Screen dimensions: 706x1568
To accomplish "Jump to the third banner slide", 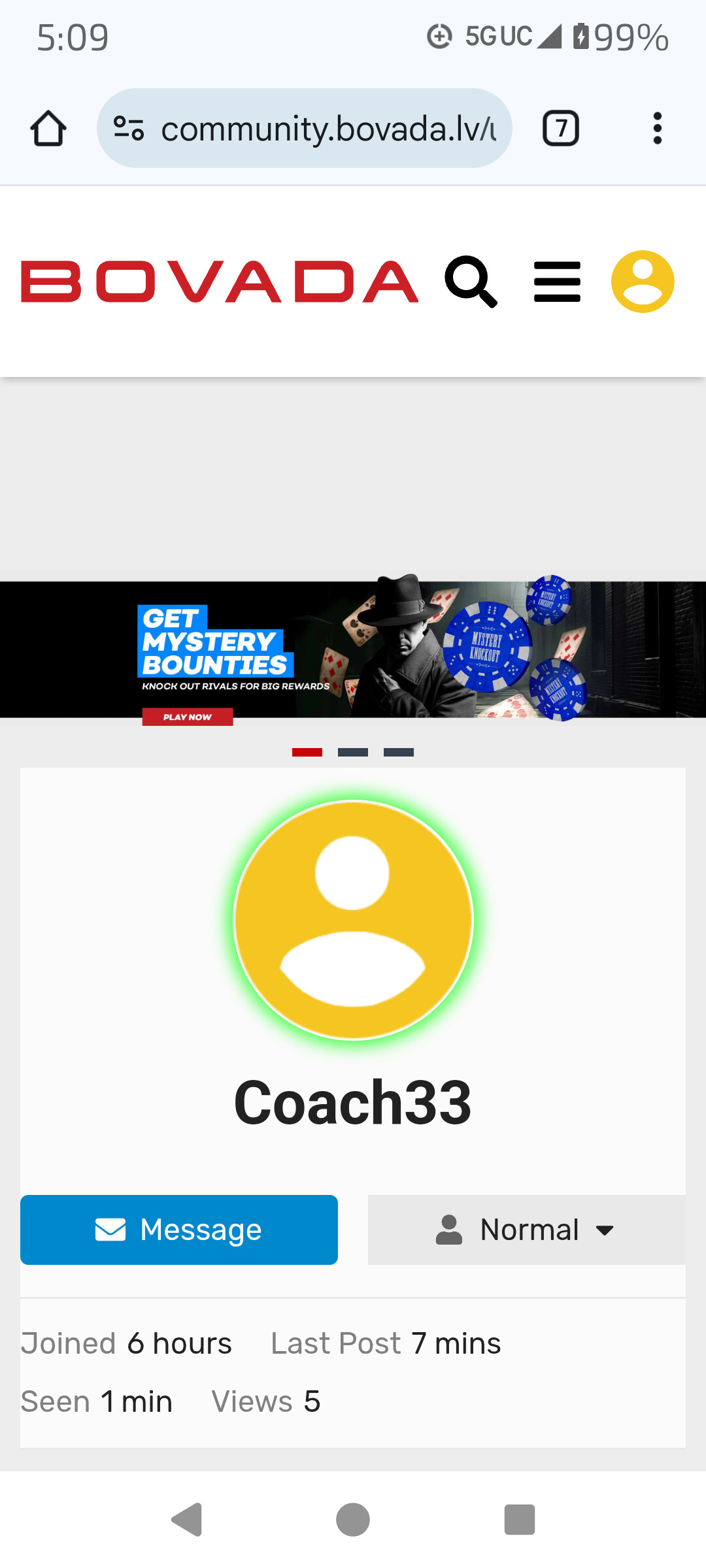I will tap(399, 753).
